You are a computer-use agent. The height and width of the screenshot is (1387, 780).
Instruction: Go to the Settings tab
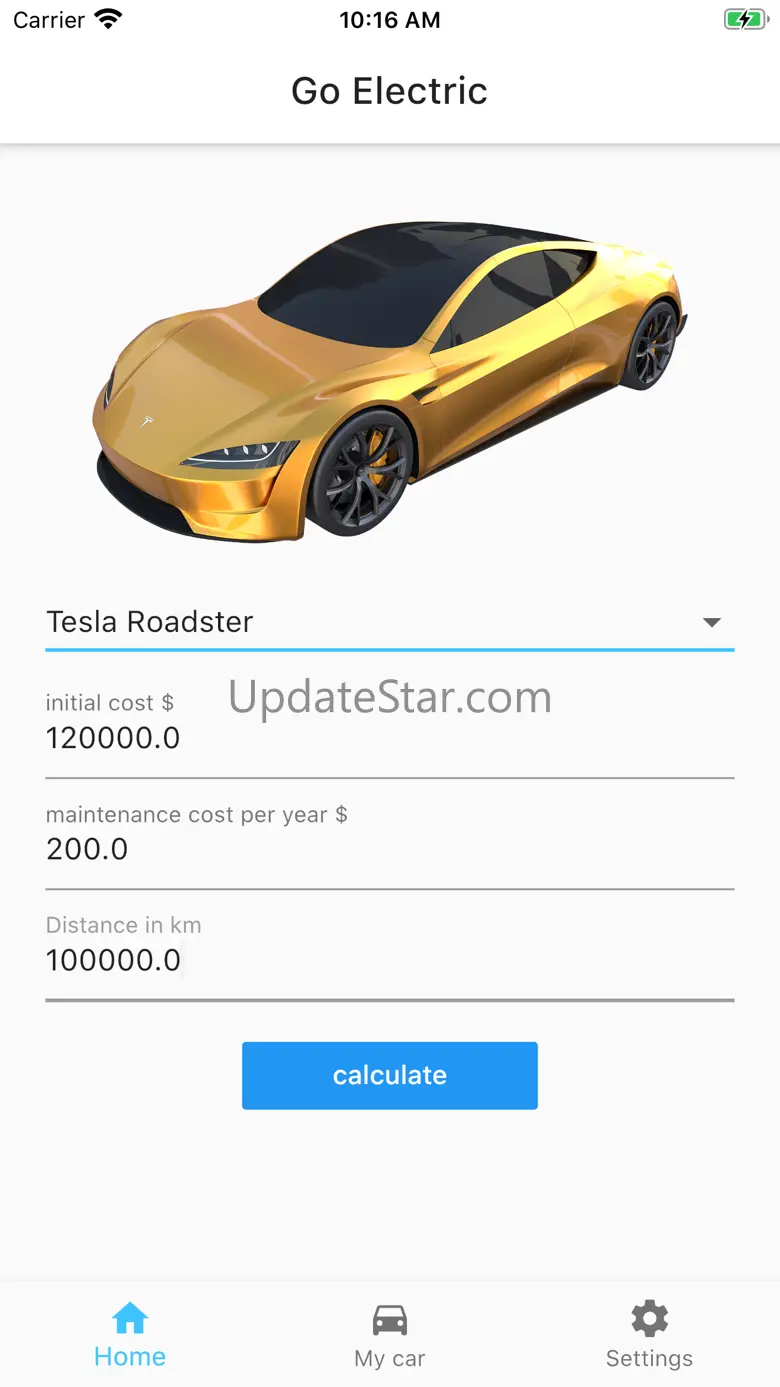649,1335
